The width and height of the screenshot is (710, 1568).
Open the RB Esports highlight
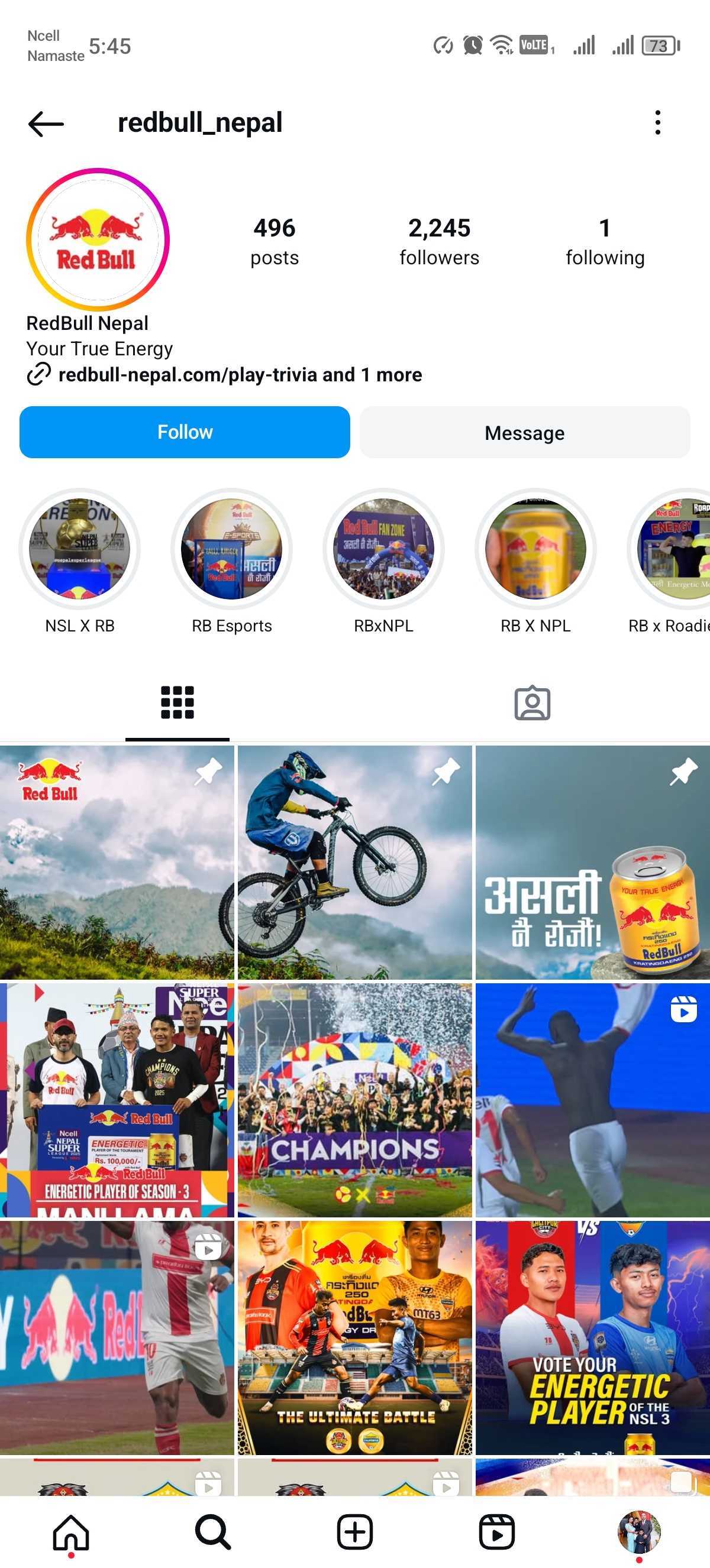point(231,549)
